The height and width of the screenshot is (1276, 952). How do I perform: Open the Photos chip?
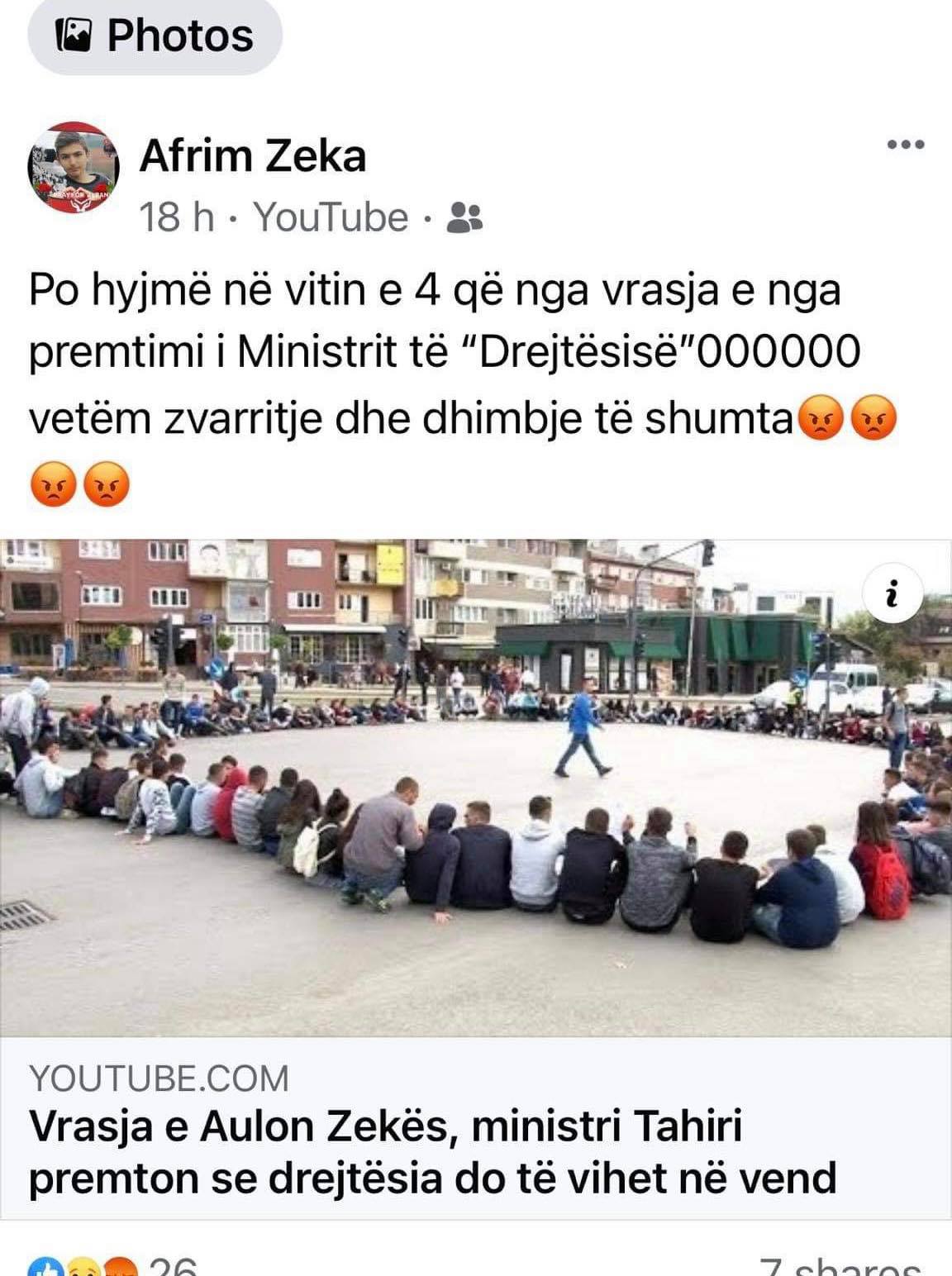point(155,36)
